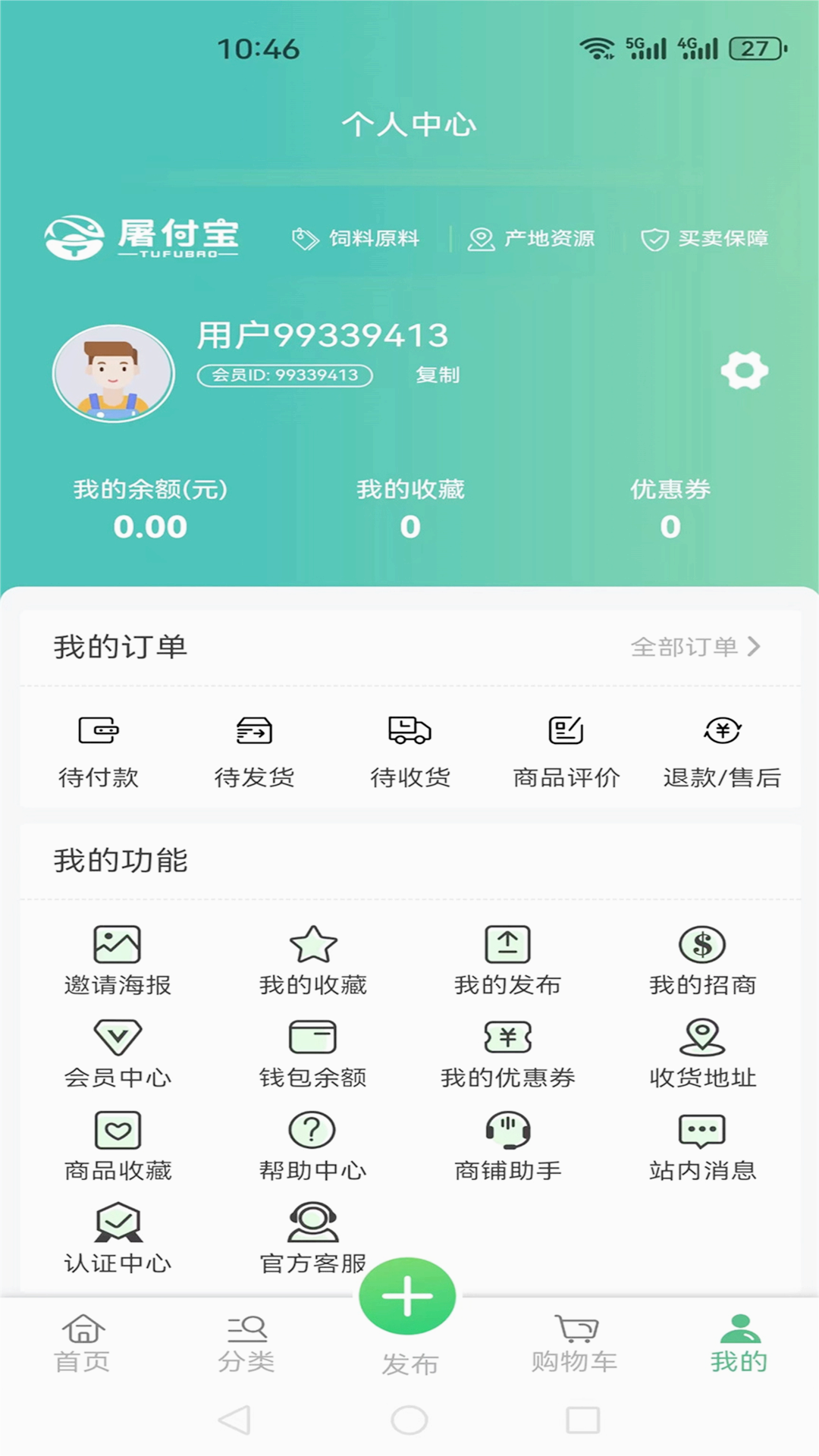Open 会员中心 member center
Viewport: 819px width, 1456px height.
point(118,1054)
